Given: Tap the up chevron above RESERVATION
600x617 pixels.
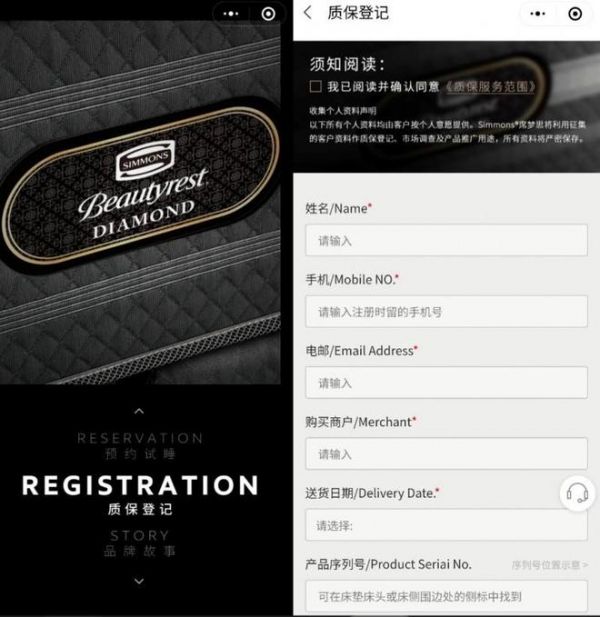Looking at the screenshot, I should coord(139,411).
